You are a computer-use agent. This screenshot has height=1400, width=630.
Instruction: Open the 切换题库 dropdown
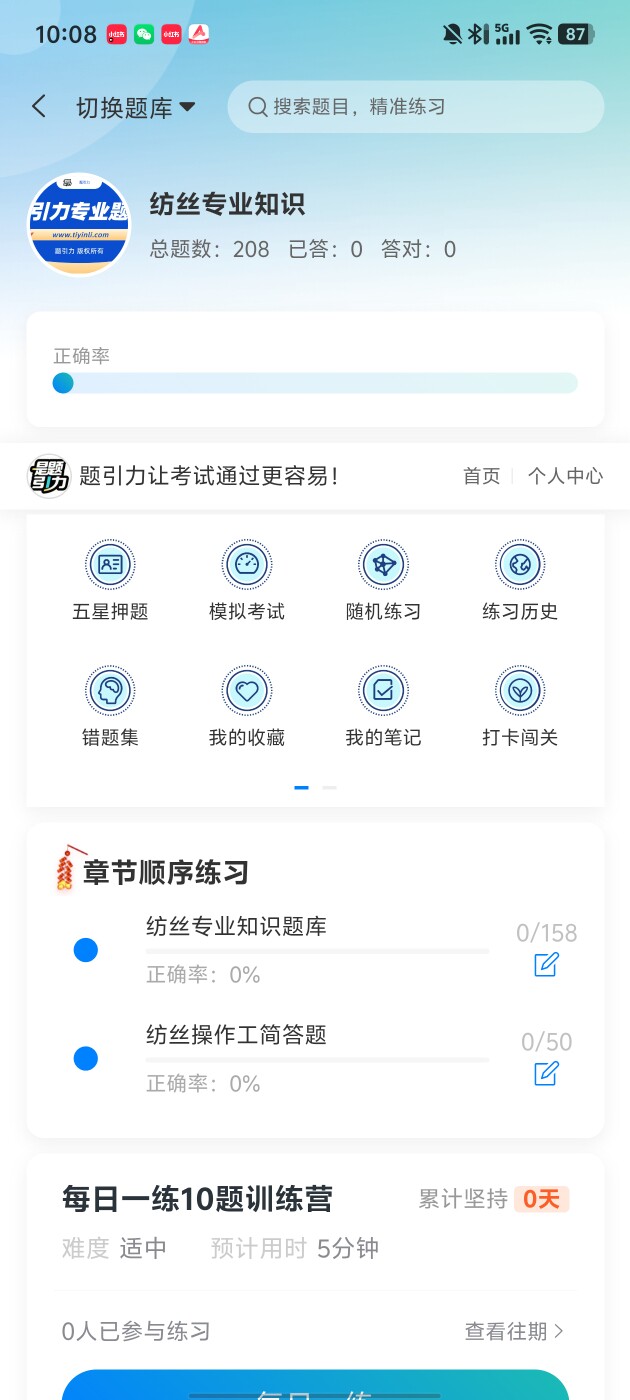point(135,108)
